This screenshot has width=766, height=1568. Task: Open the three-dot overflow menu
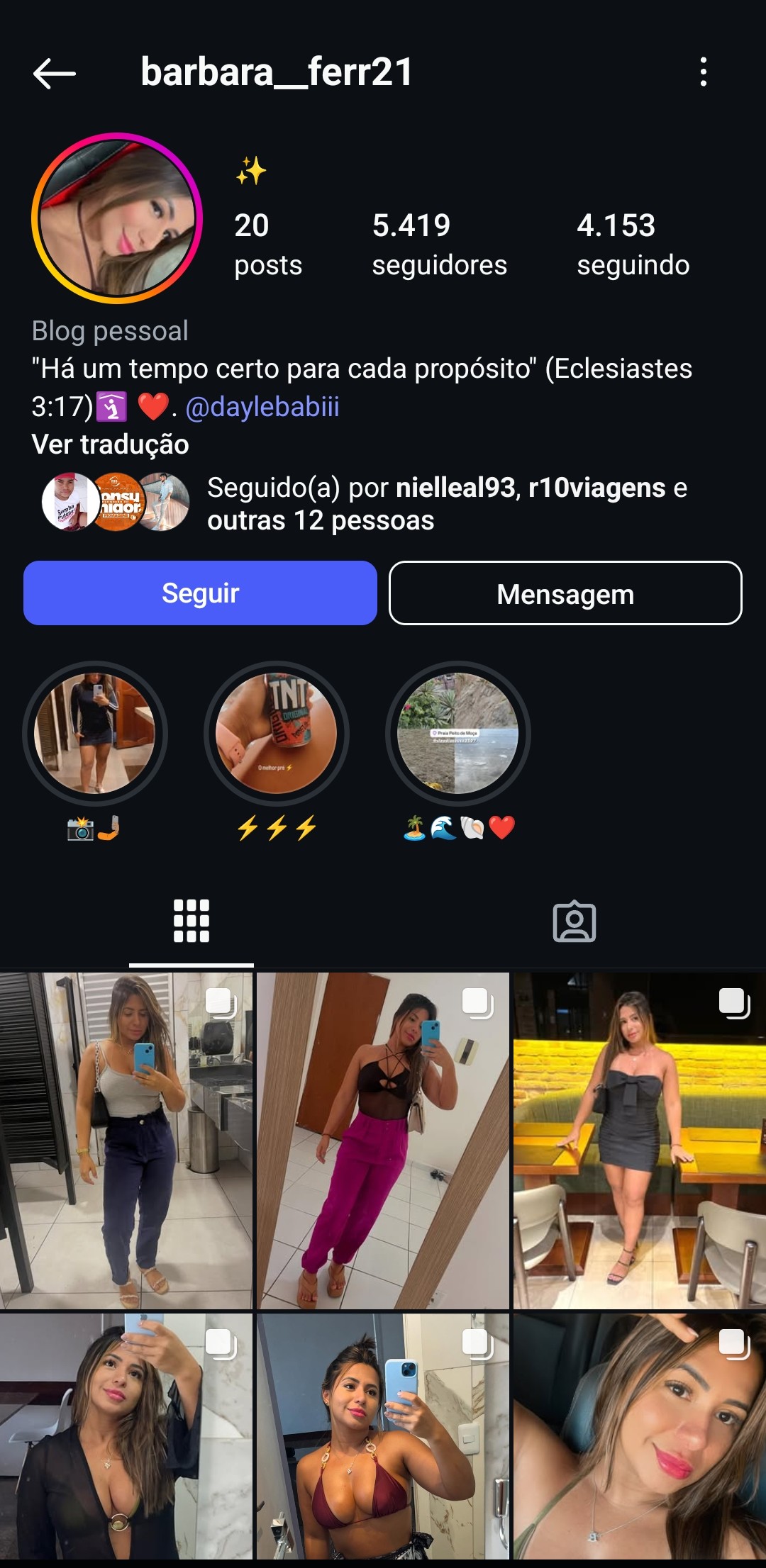(x=703, y=72)
